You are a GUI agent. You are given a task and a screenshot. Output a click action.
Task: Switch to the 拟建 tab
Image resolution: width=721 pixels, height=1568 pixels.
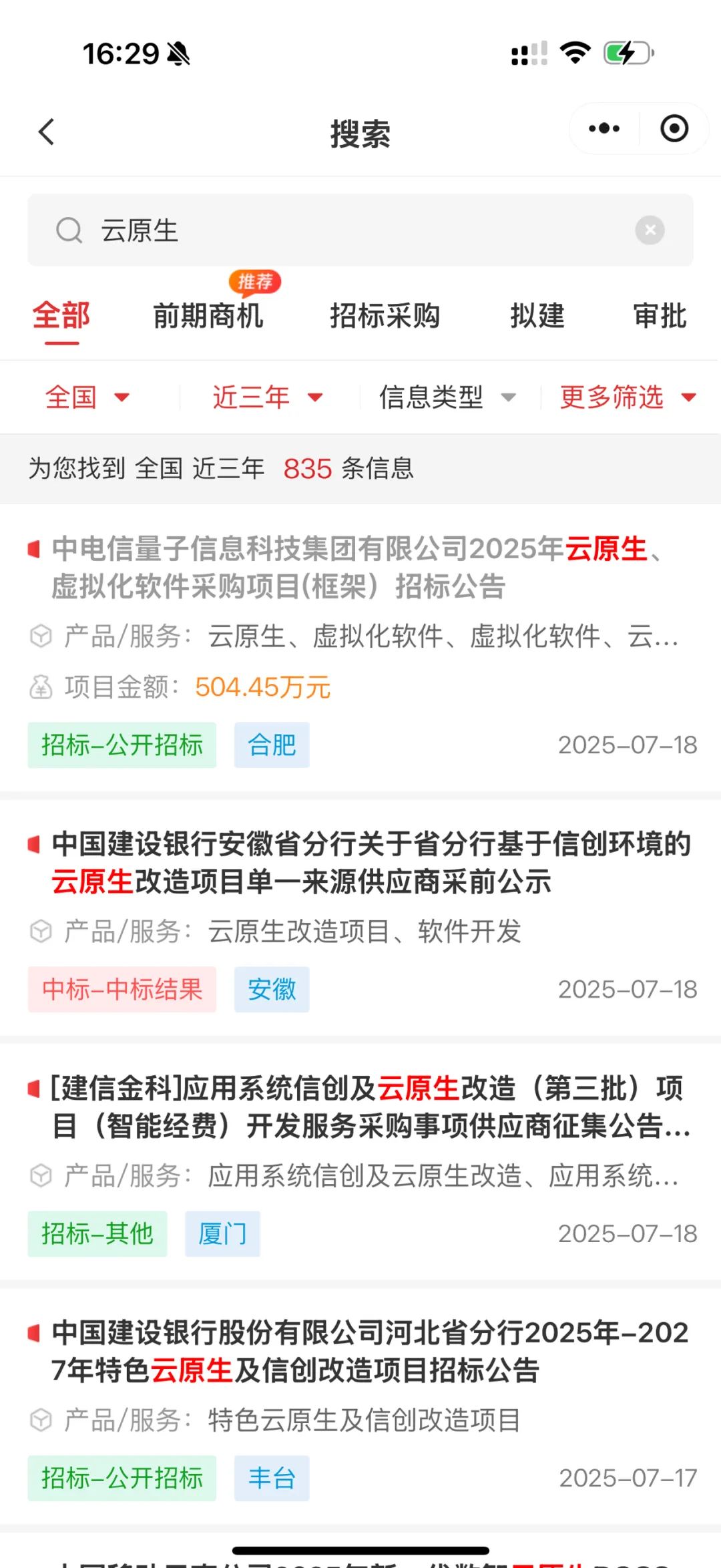[537, 315]
